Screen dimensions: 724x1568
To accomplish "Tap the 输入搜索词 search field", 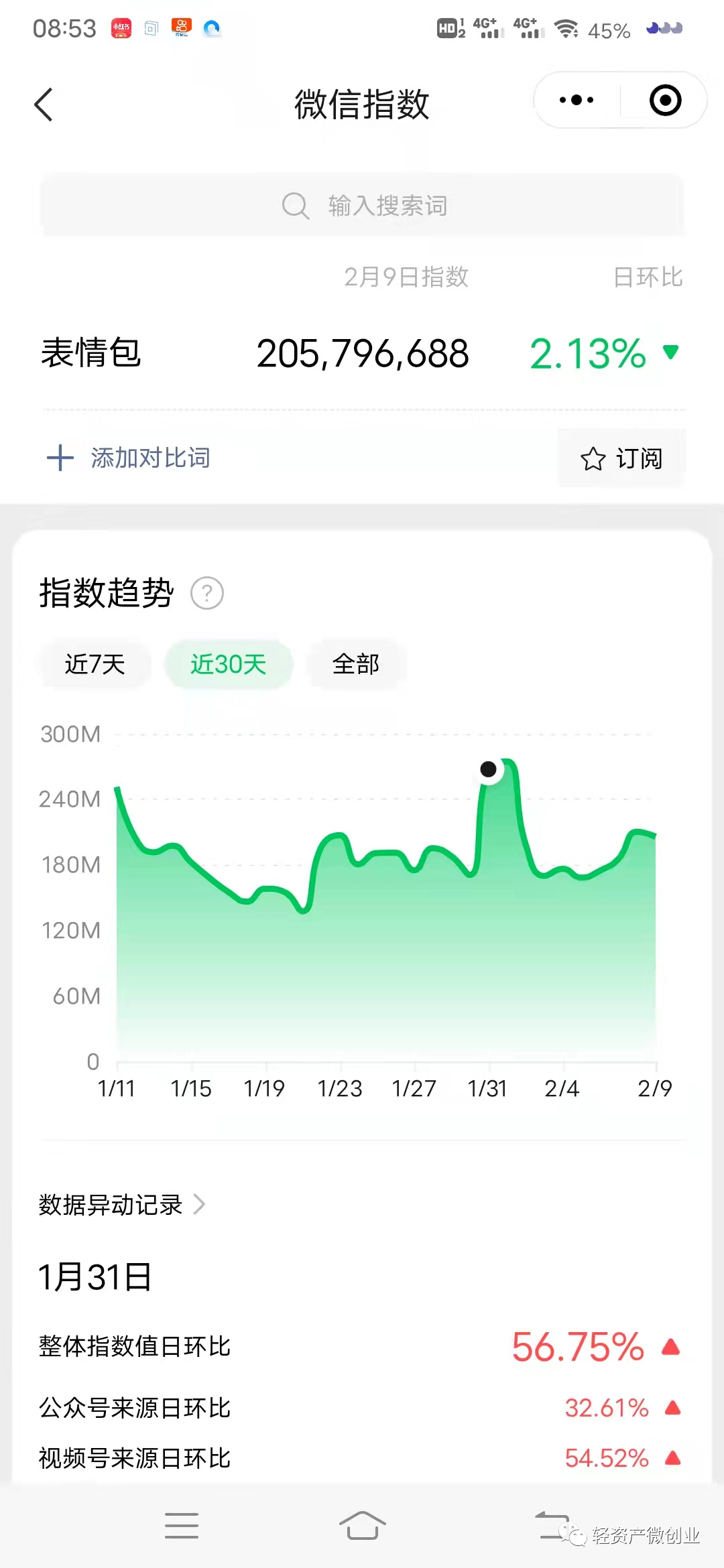I will pos(362,206).
